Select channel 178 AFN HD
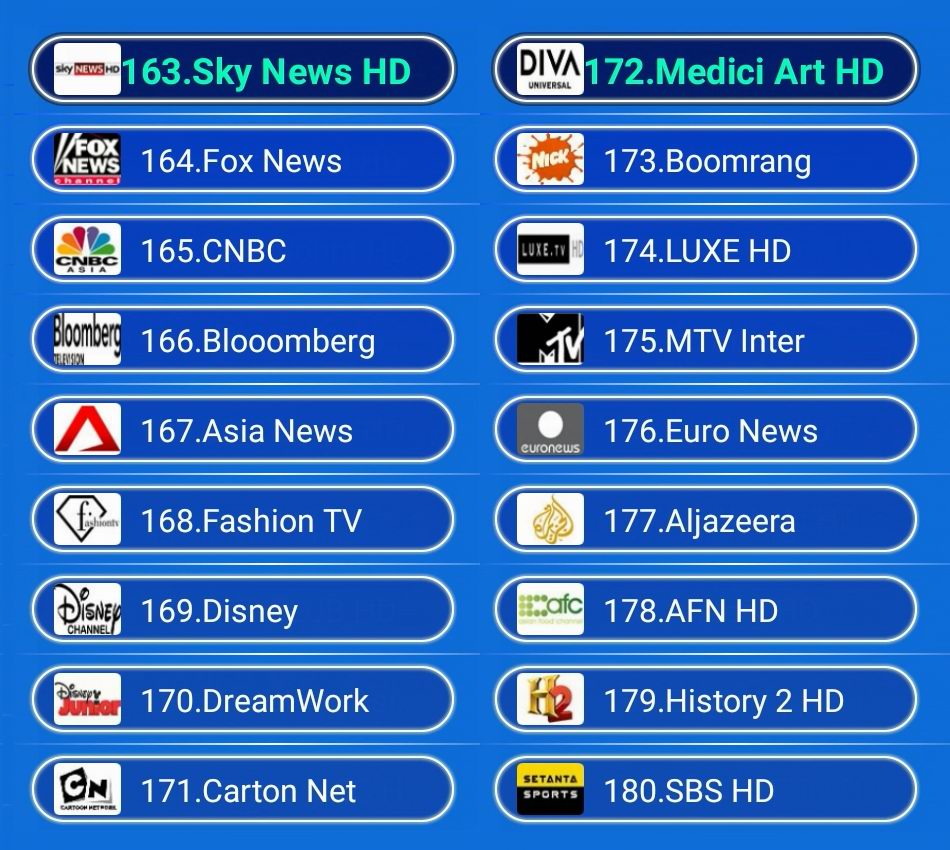The width and height of the screenshot is (950, 850). (x=705, y=610)
